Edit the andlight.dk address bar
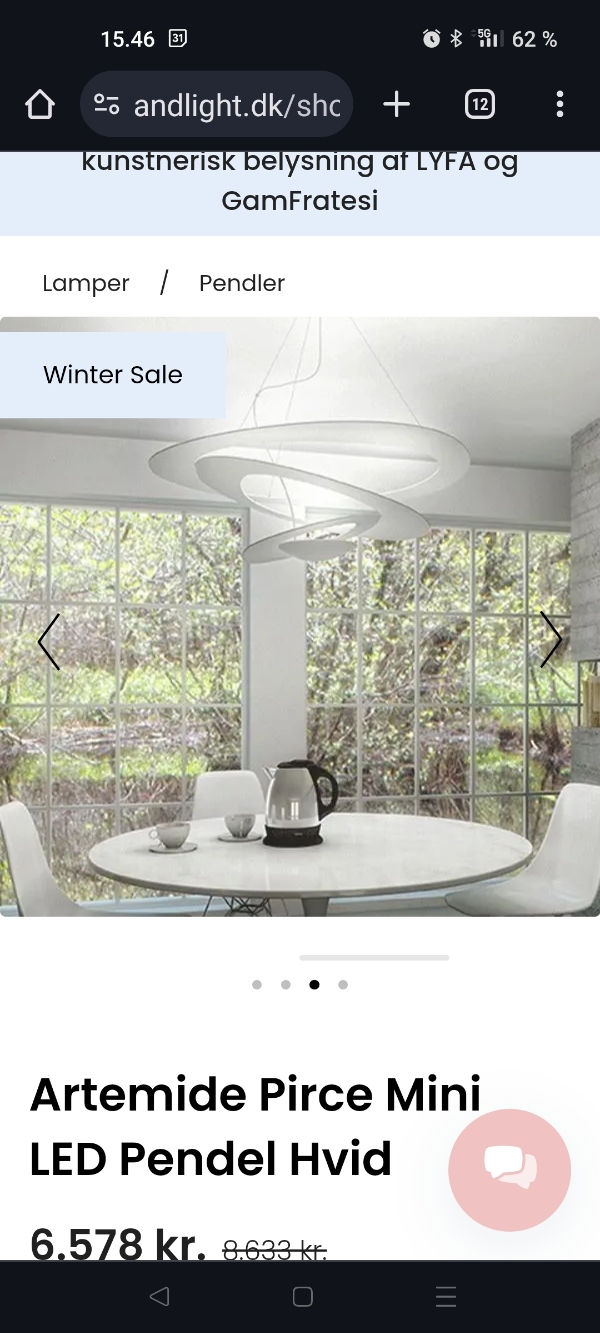This screenshot has height=1333, width=600. (236, 104)
